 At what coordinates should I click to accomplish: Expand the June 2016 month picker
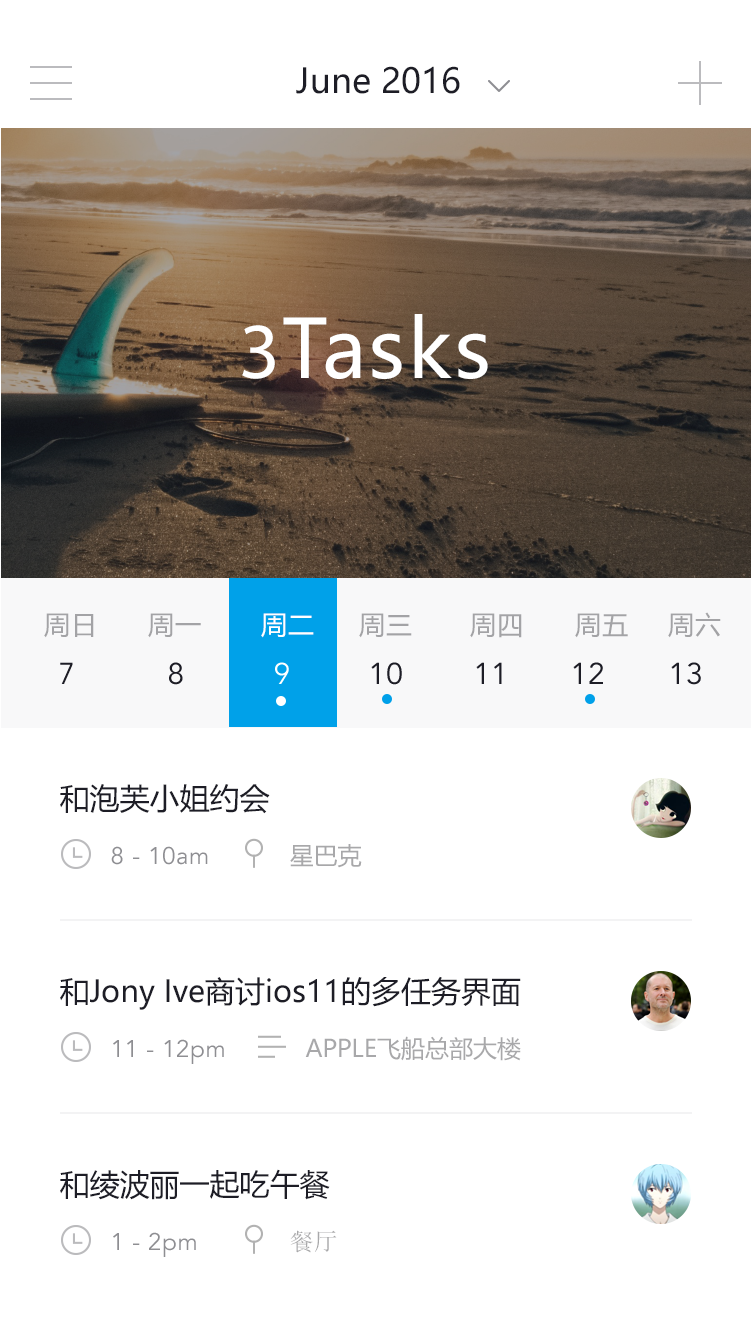coord(402,82)
